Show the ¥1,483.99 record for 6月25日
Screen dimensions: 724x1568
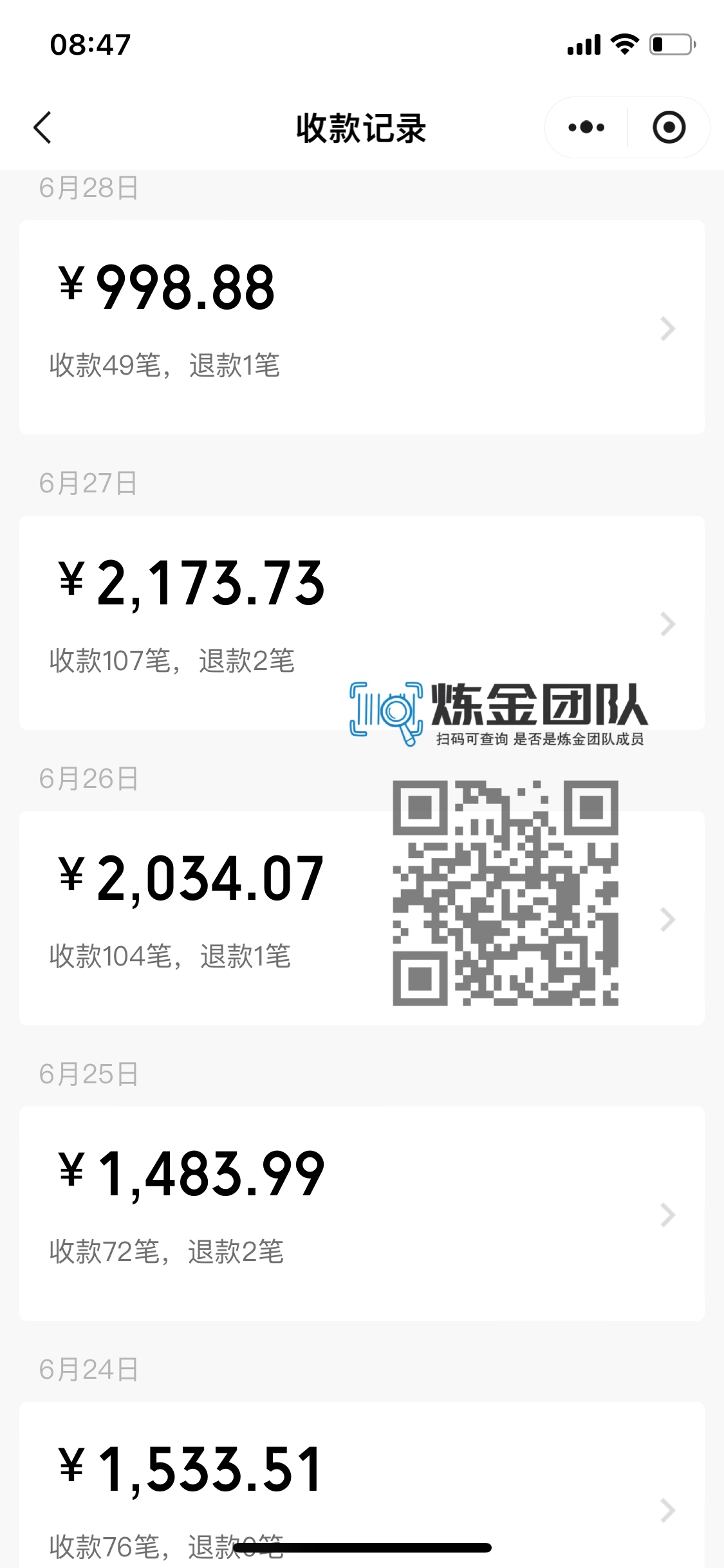click(362, 1213)
